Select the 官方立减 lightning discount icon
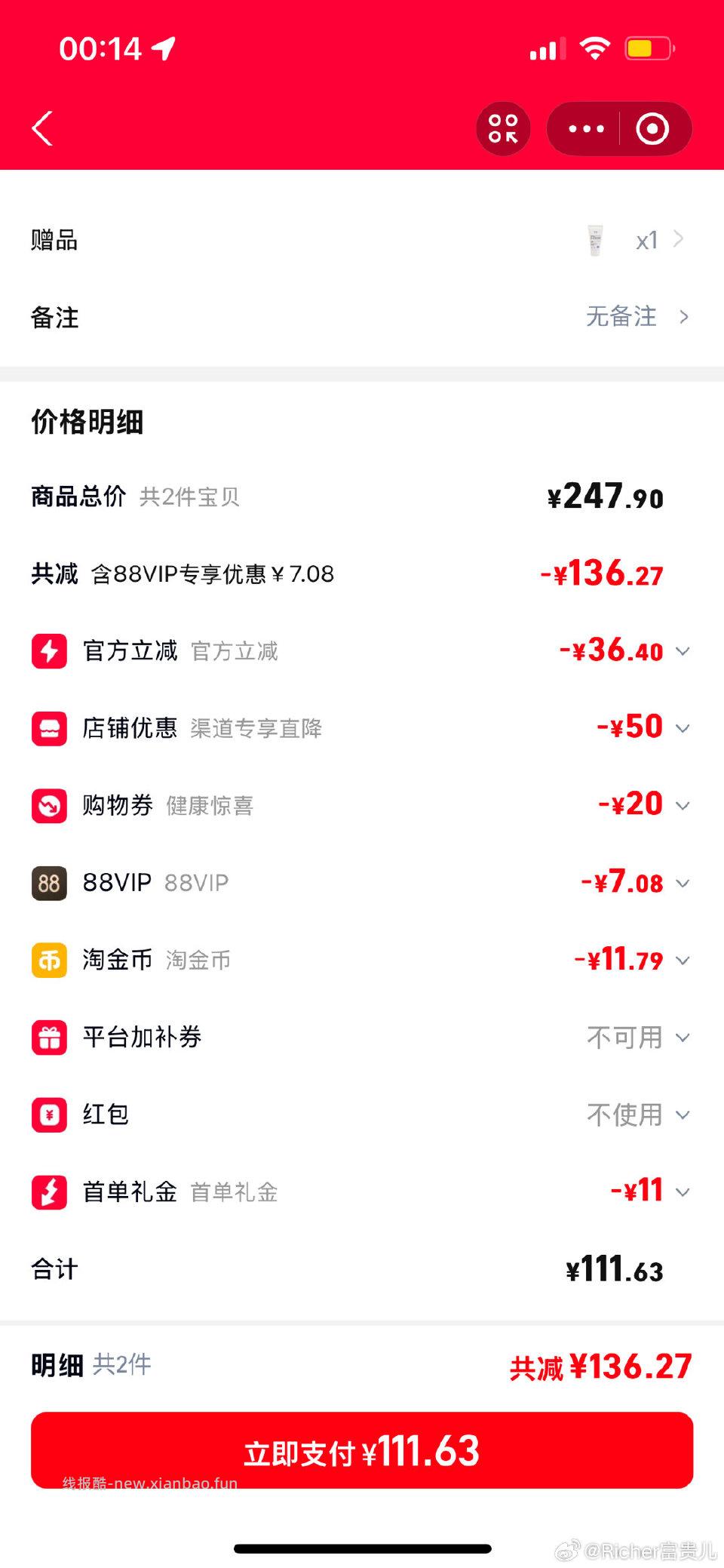 coord(48,650)
